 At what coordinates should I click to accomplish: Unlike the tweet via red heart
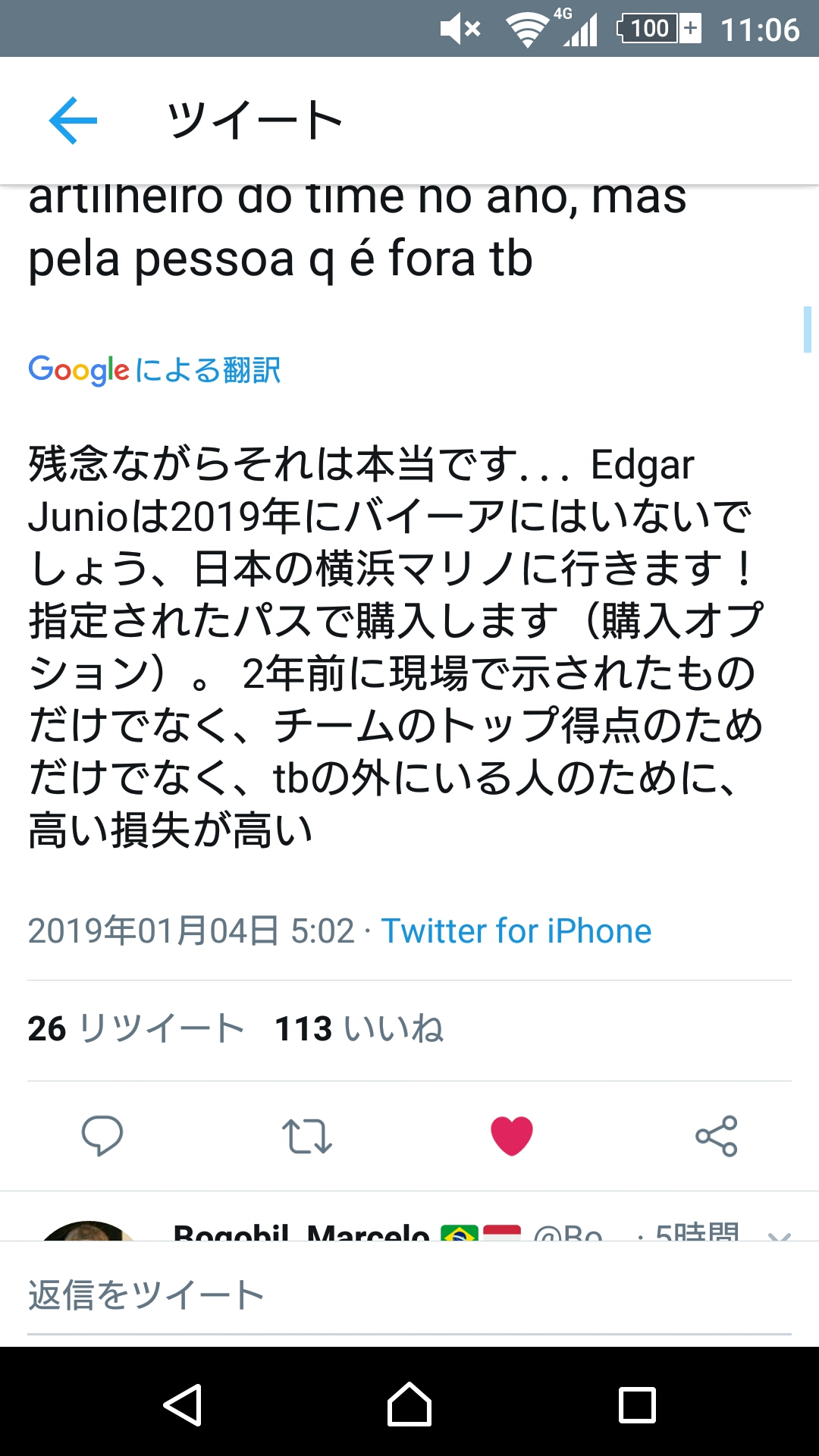[x=512, y=1135]
